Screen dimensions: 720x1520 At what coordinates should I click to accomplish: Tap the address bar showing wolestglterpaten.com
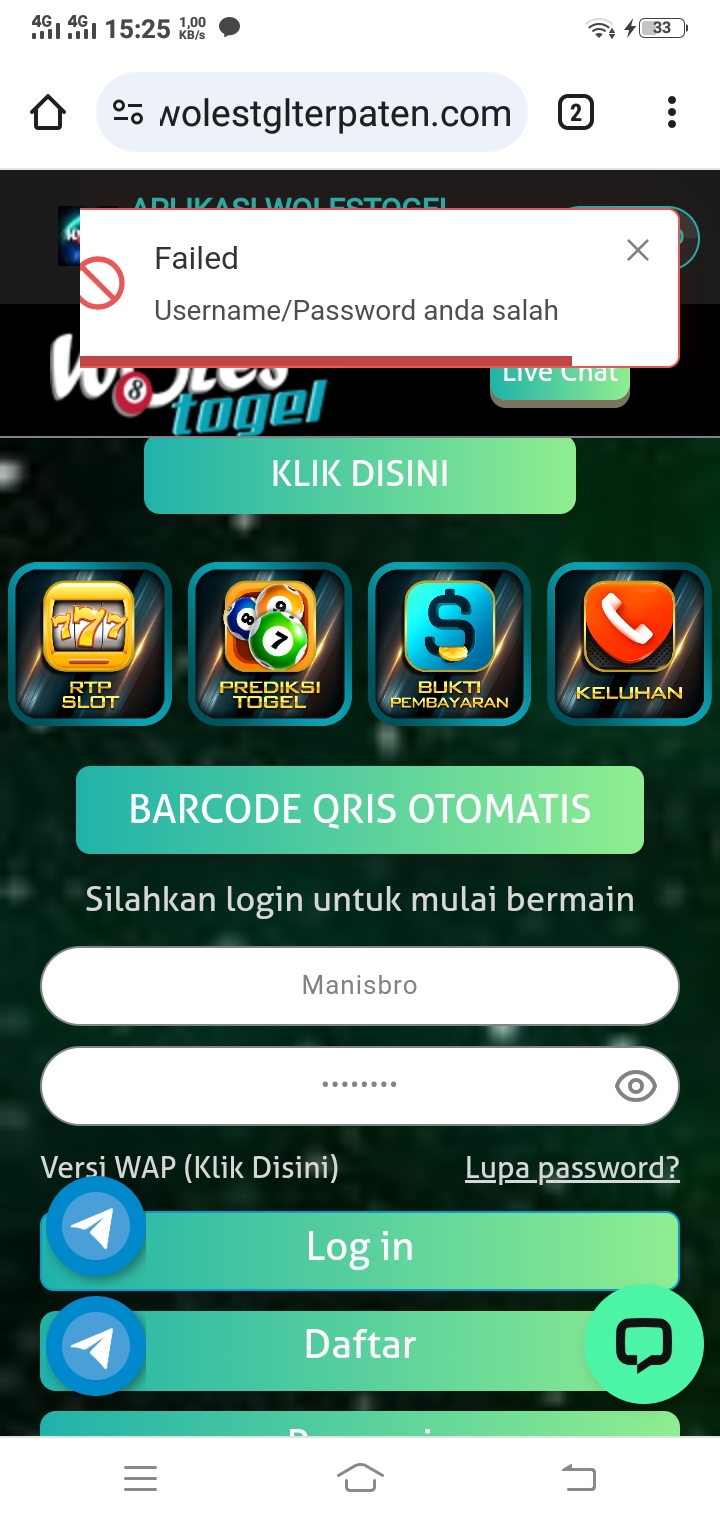pos(312,113)
